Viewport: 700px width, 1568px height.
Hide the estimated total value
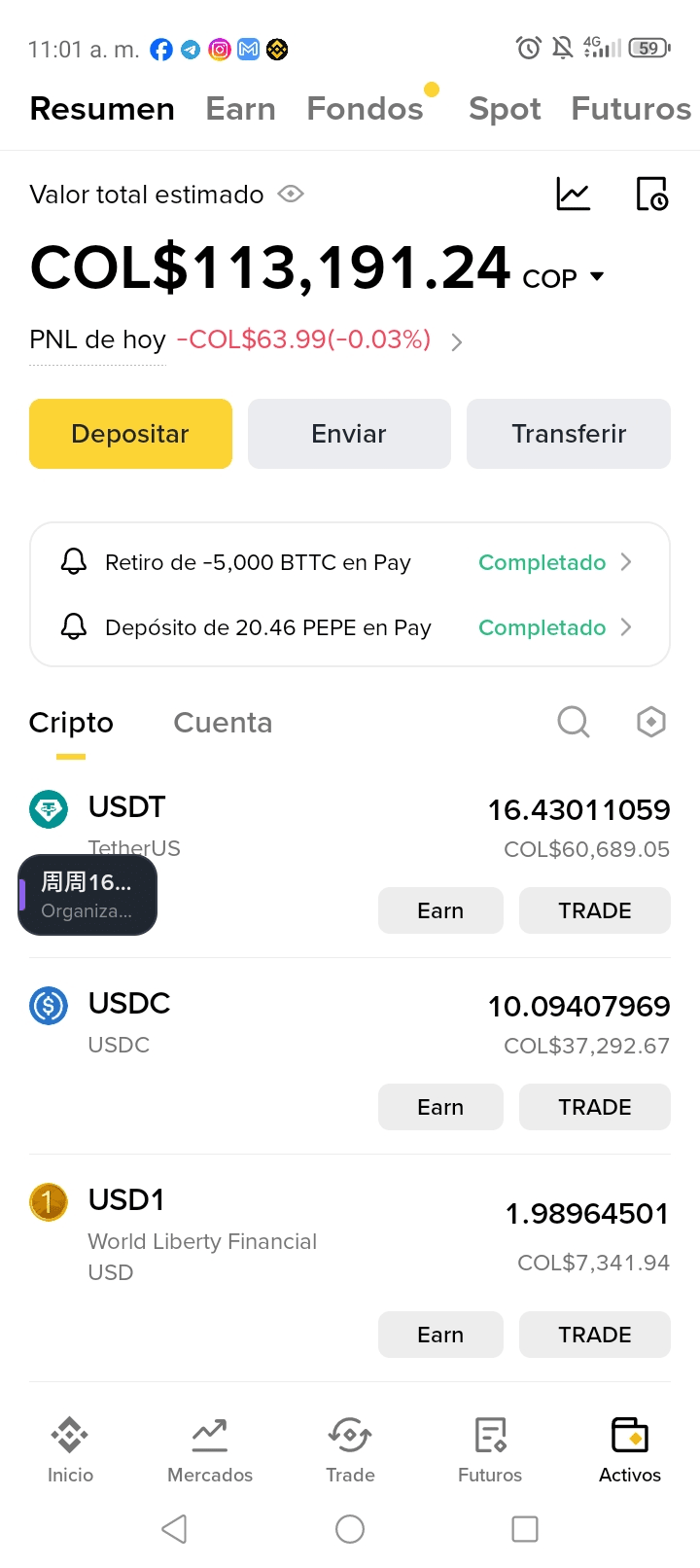click(291, 194)
